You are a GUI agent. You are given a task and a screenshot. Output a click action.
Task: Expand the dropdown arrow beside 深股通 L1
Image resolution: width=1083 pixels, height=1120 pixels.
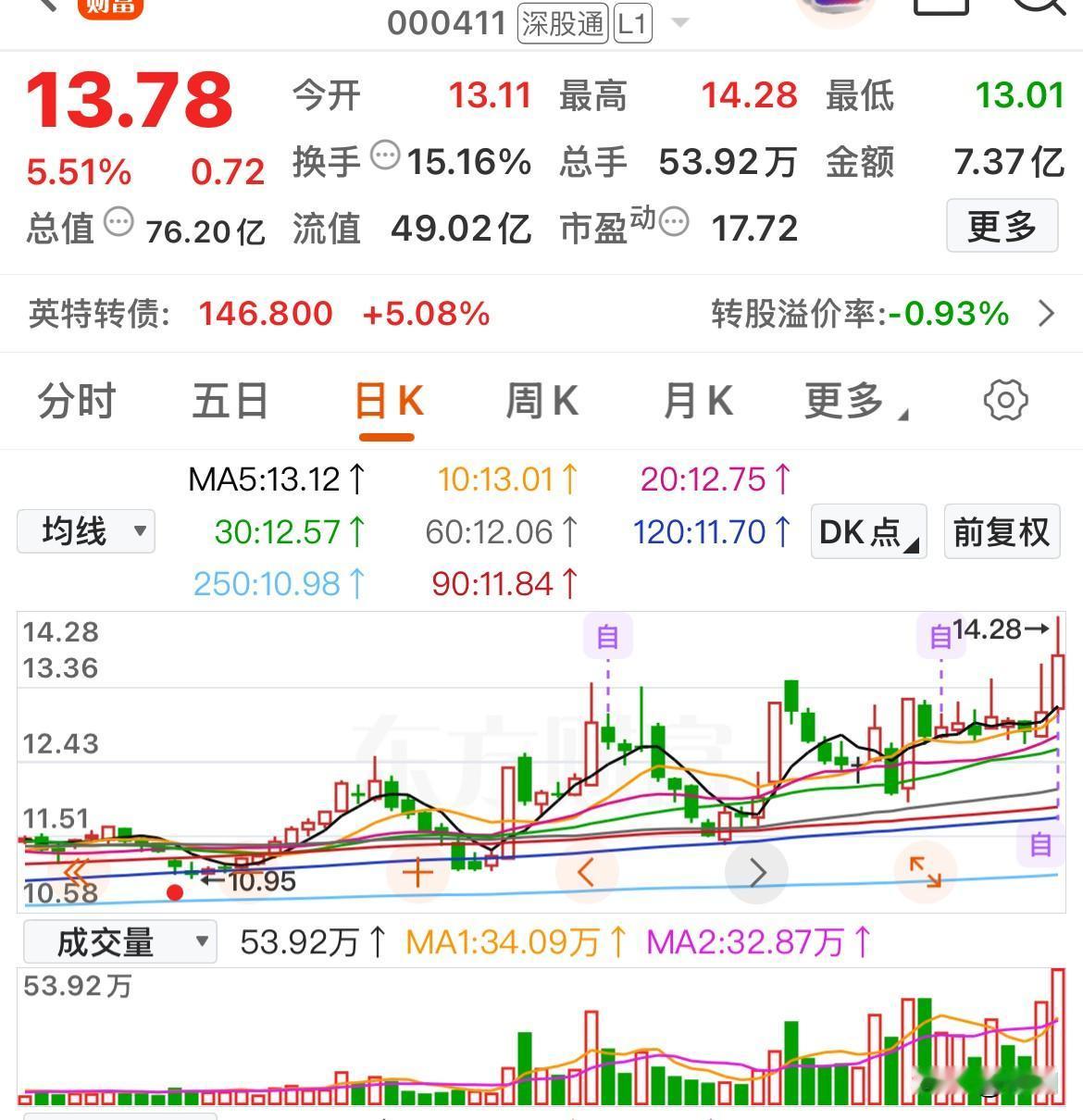[x=678, y=22]
